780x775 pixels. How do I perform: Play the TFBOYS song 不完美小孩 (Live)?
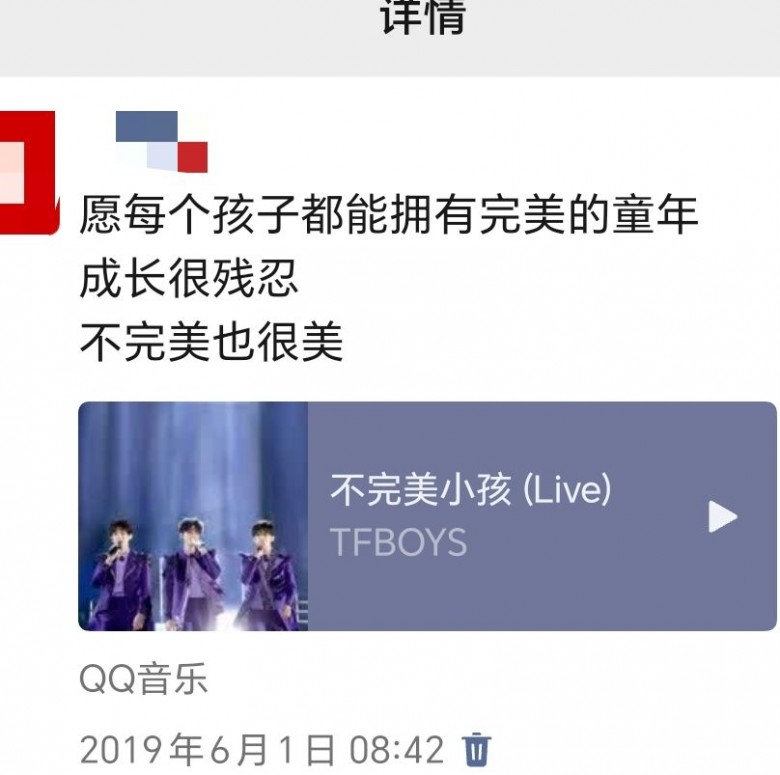[722, 517]
